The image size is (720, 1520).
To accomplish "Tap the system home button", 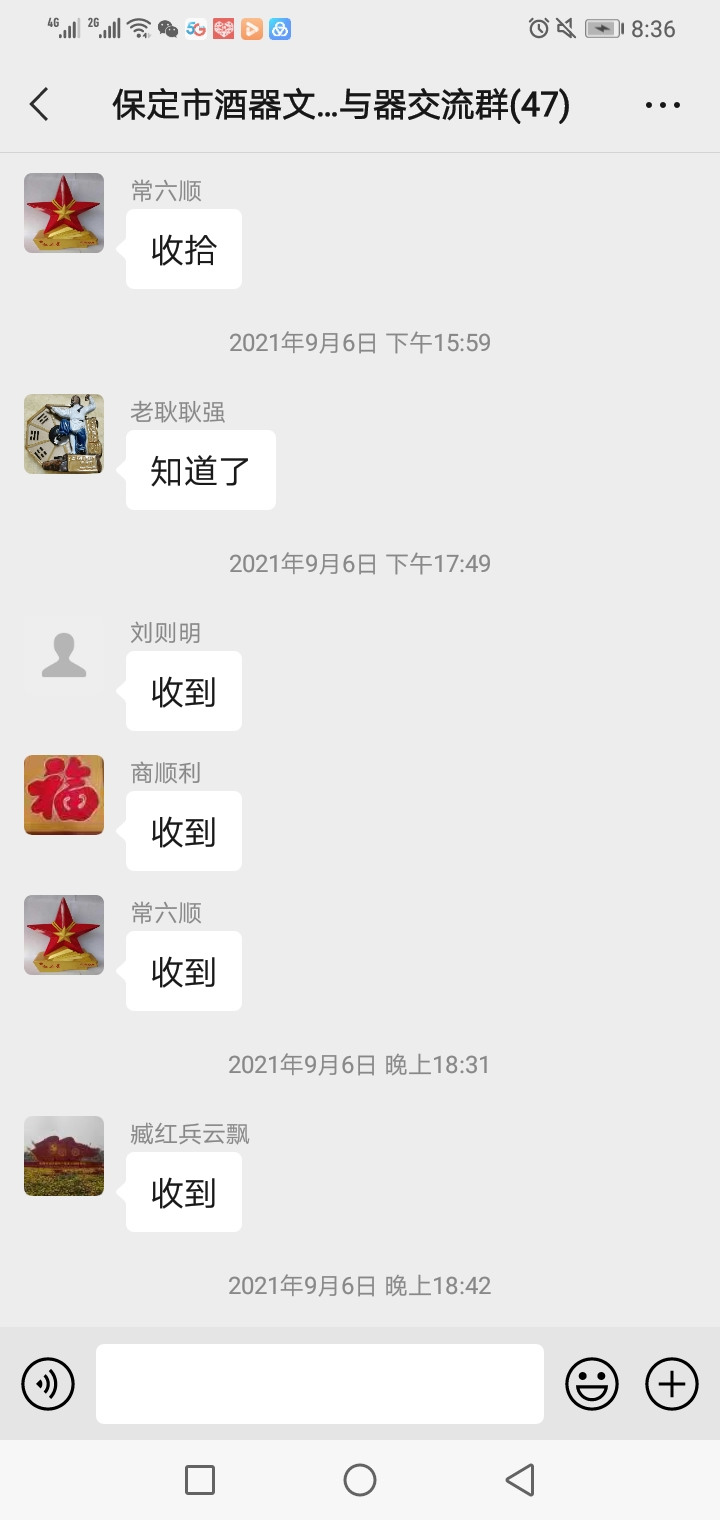I will pos(360,1480).
